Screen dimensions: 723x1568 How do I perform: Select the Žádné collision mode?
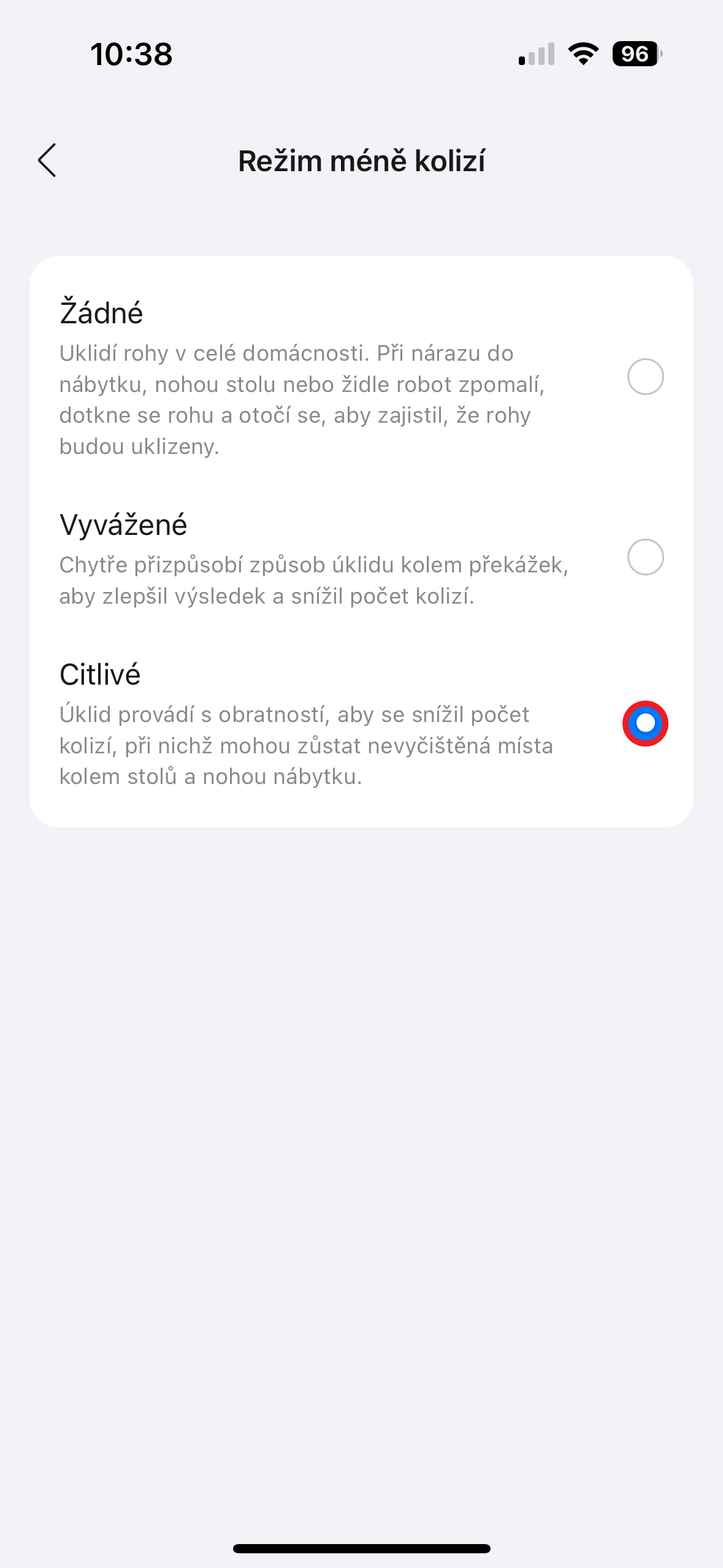645,377
